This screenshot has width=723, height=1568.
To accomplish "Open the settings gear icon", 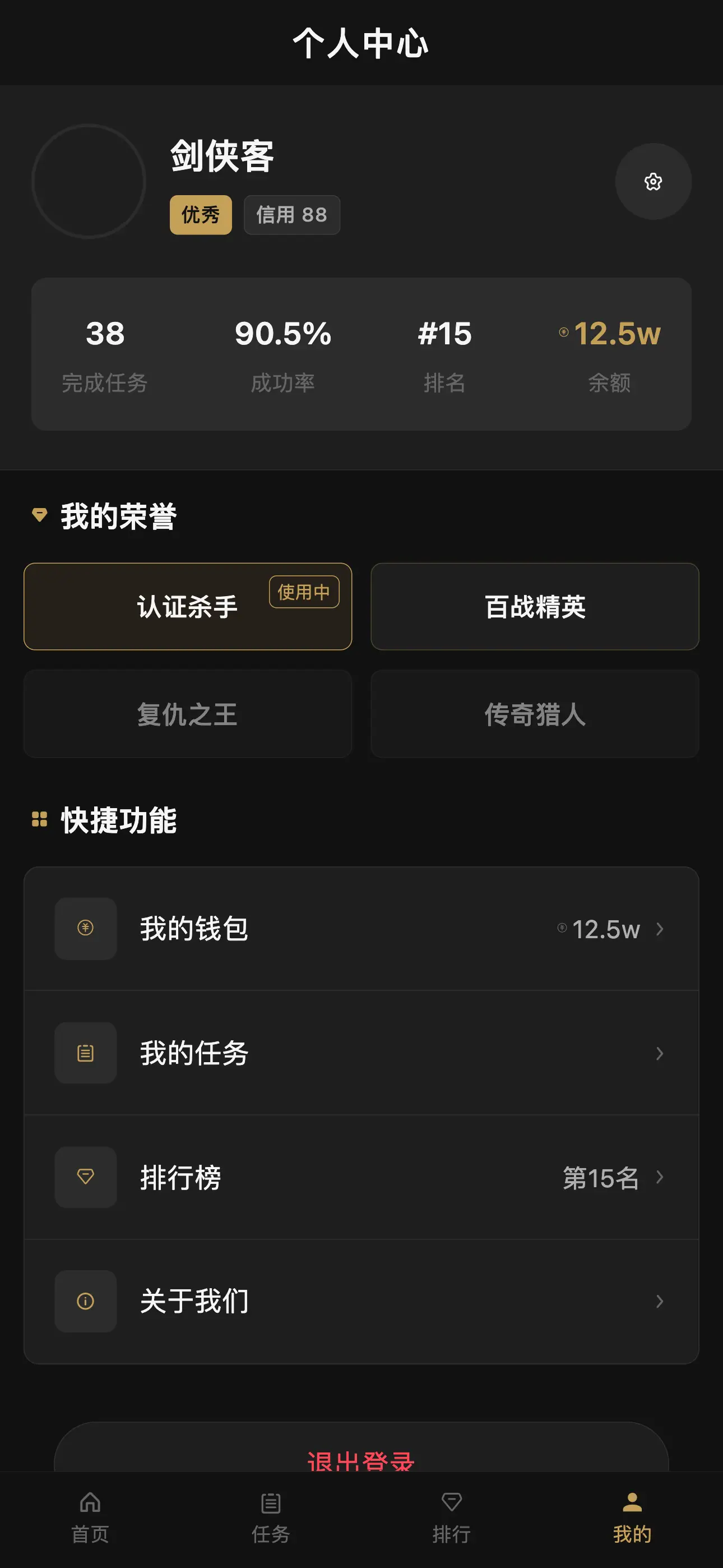I will 653,181.
